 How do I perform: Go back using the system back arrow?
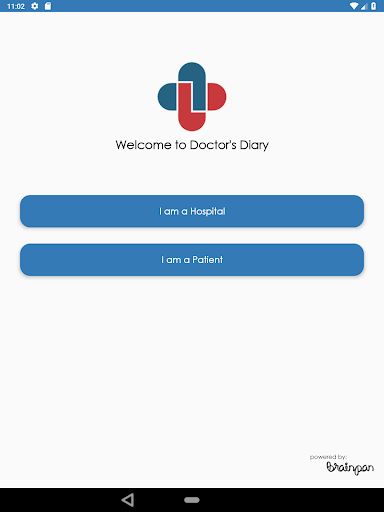click(128, 500)
